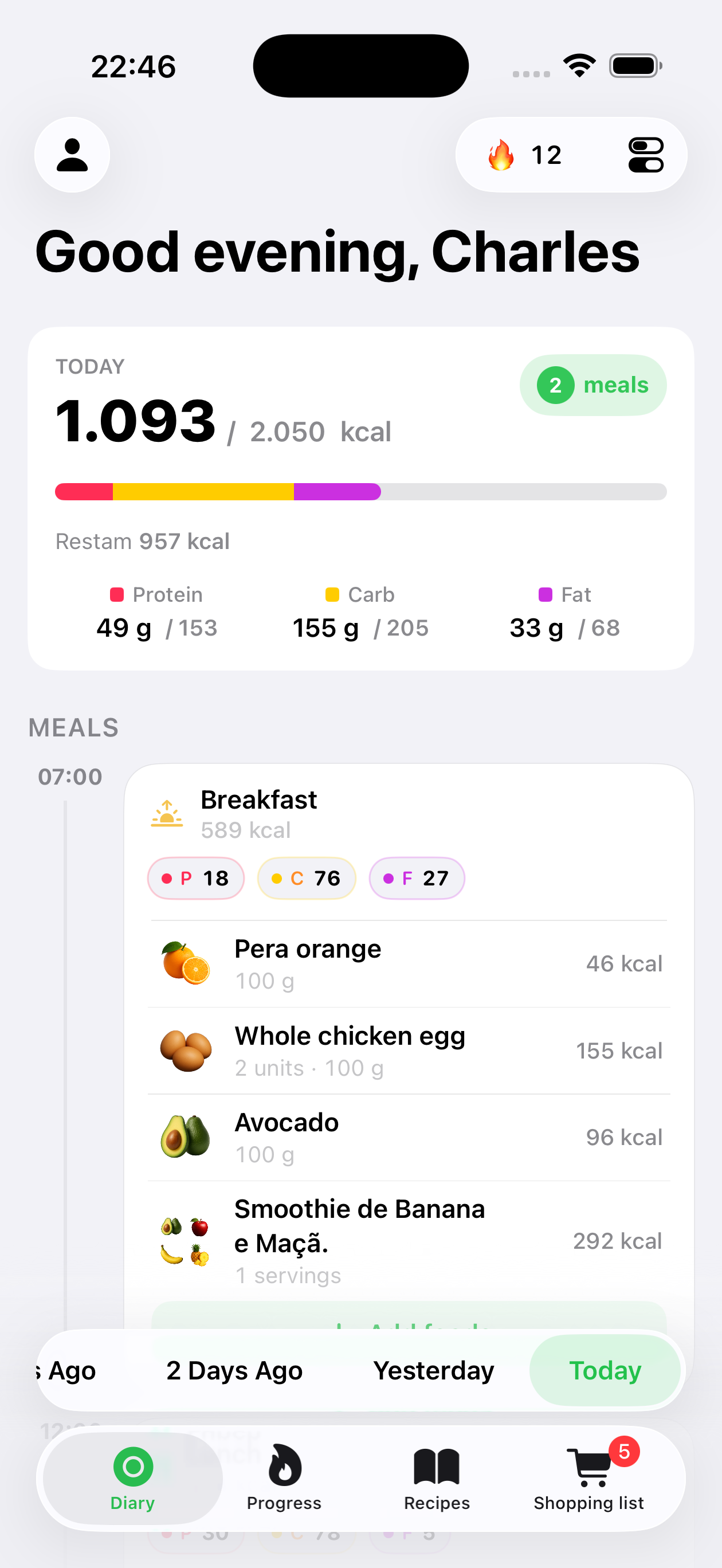Select 2 Days Ago in date picker
Screen dimensions: 722x1568
(234, 1371)
